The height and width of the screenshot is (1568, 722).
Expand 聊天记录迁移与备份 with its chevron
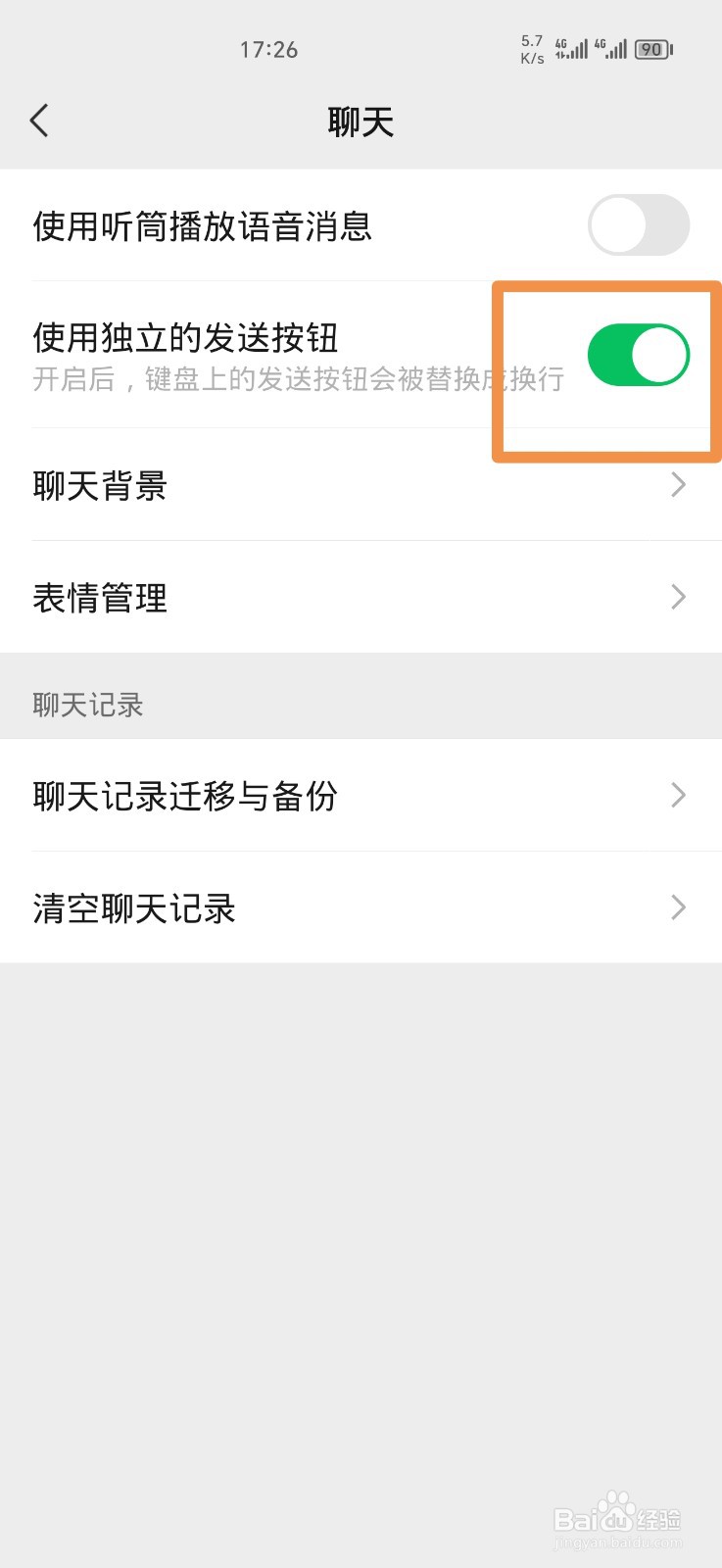(x=677, y=796)
